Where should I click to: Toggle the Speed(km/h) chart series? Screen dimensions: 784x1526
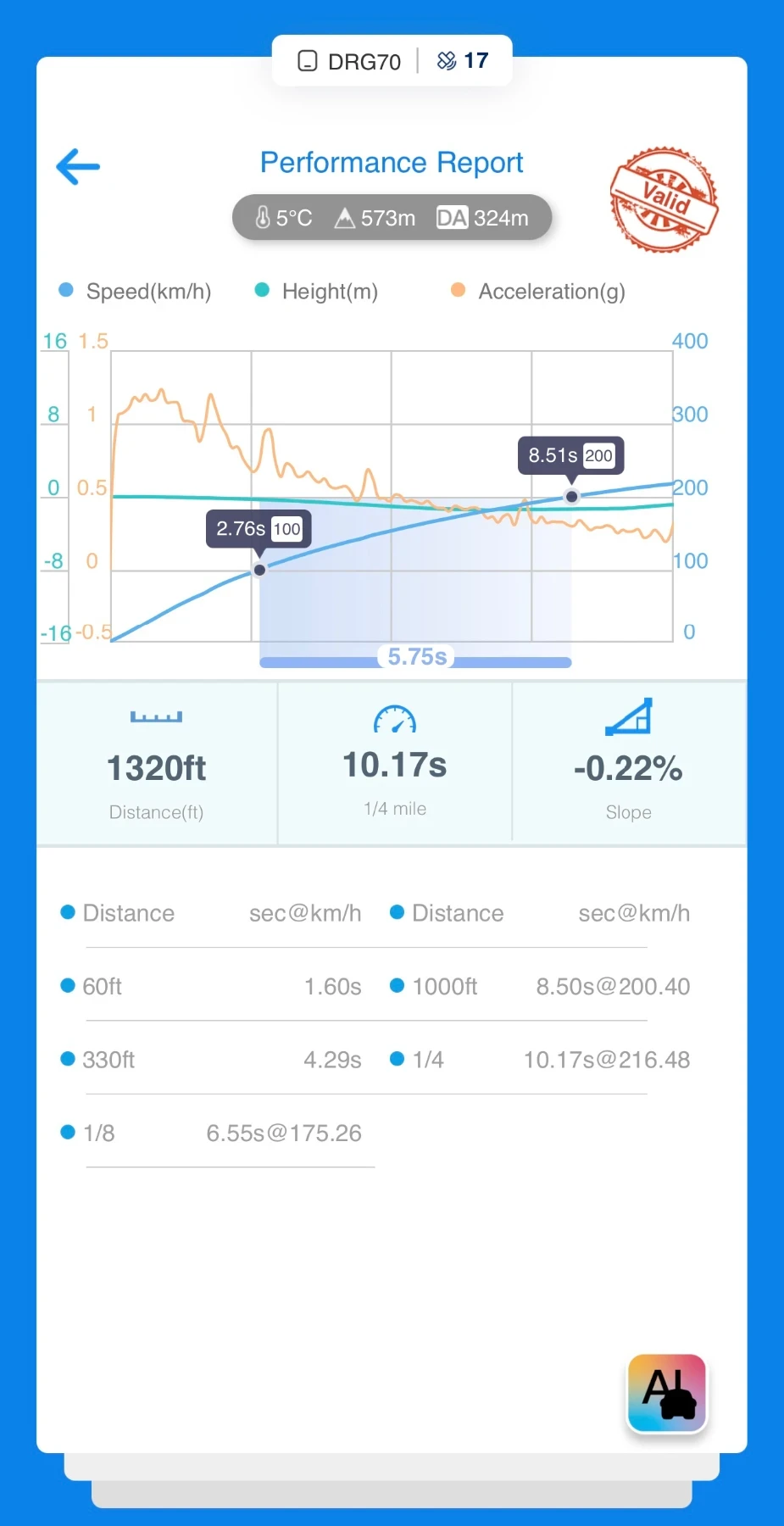tap(135, 291)
